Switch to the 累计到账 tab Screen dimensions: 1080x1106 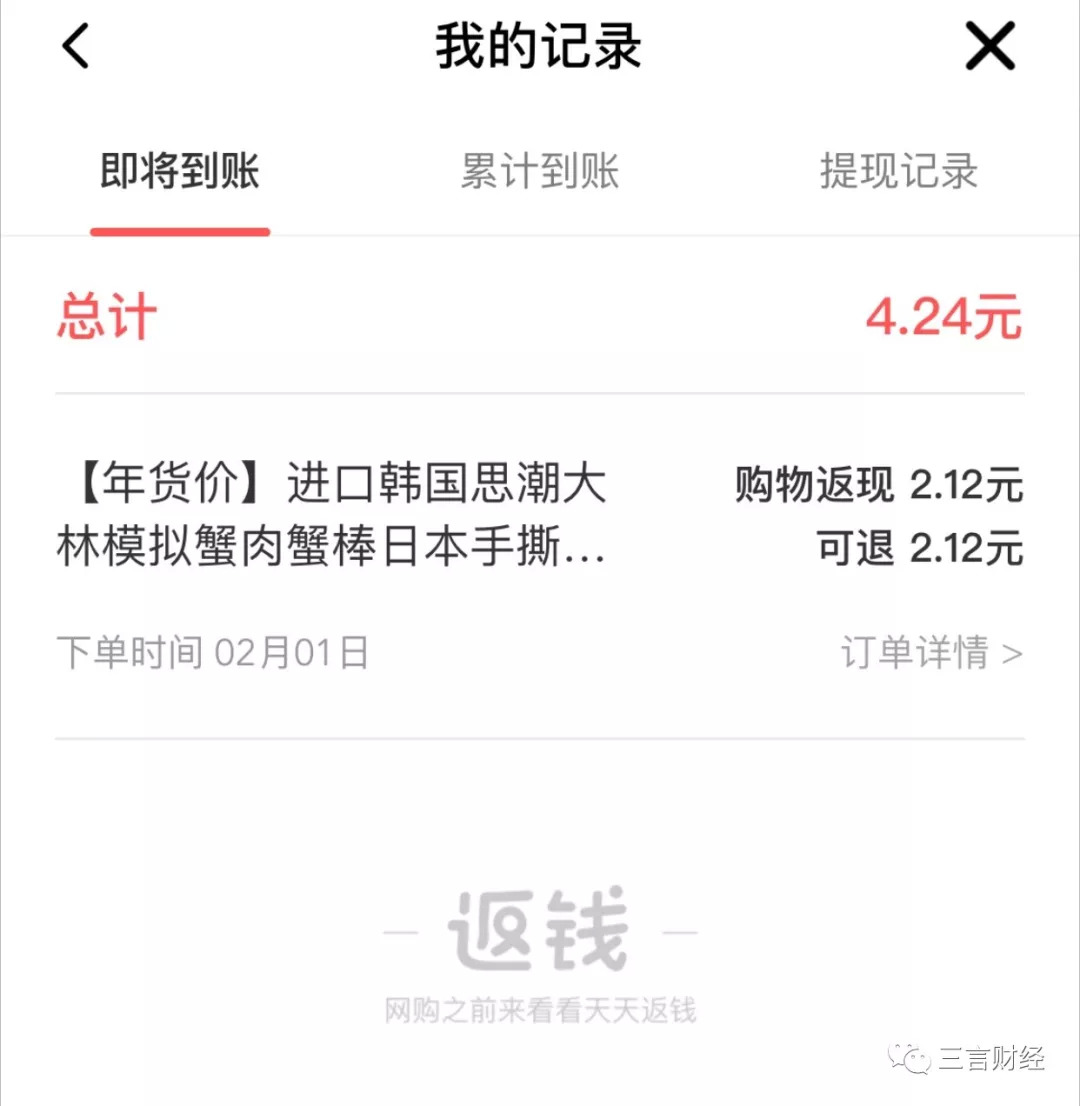540,171
